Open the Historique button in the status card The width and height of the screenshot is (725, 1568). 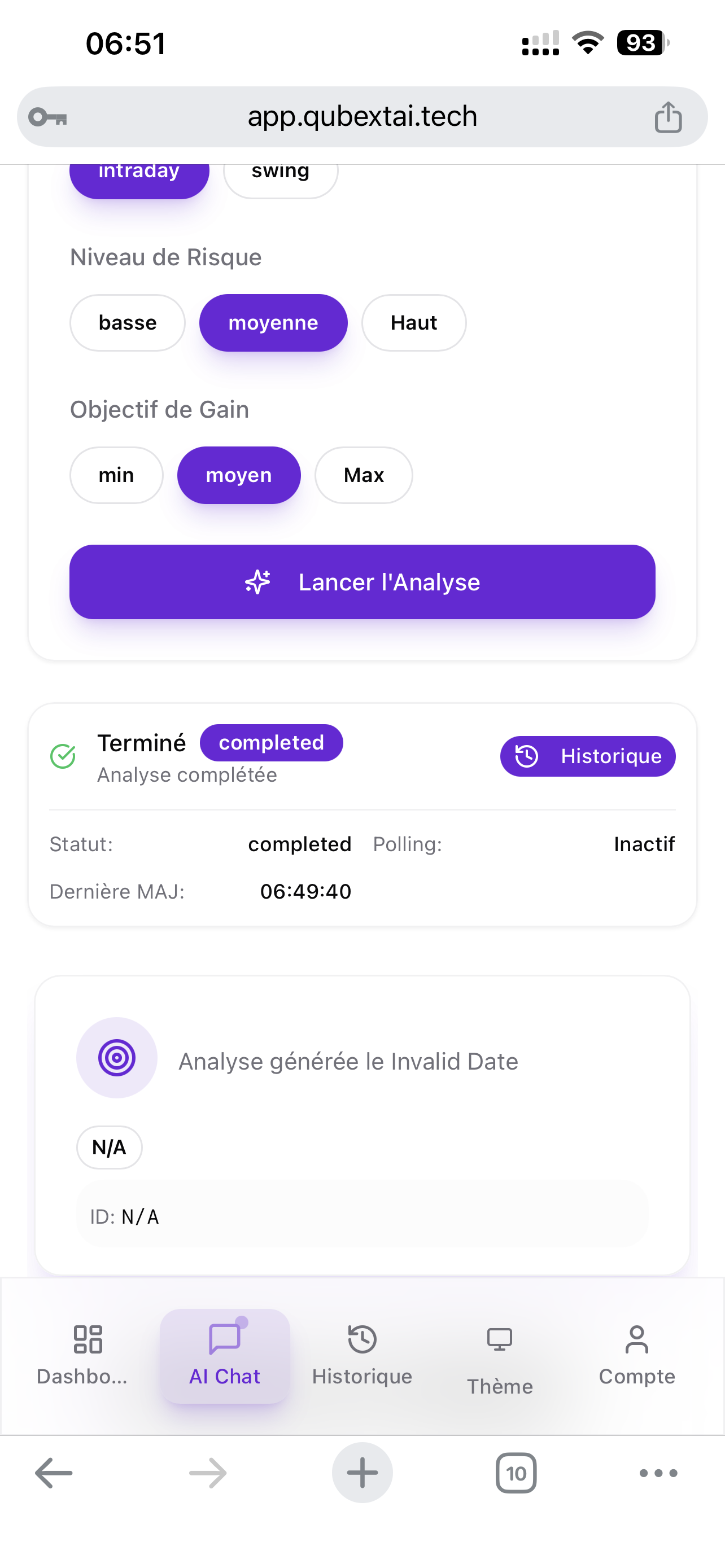pyautogui.click(x=587, y=756)
